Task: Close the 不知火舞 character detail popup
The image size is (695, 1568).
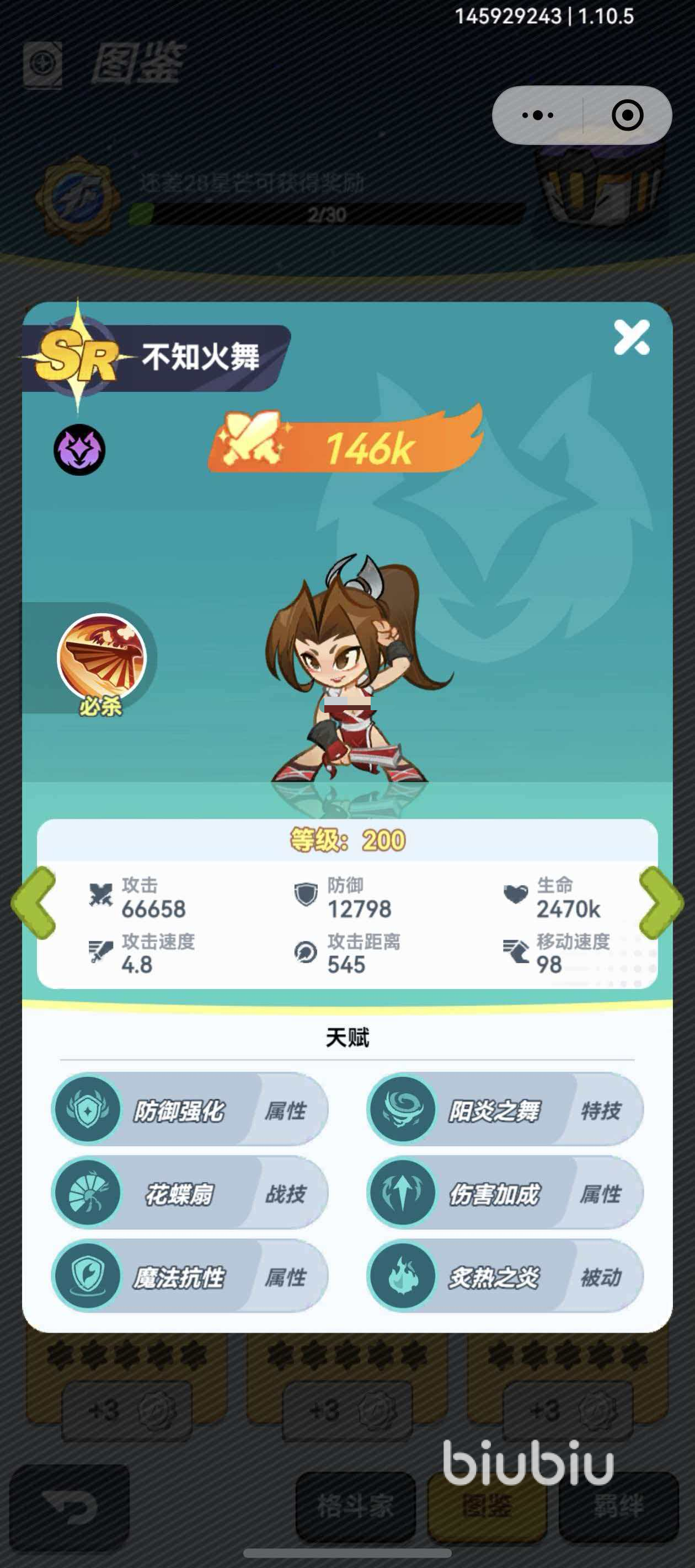Action: coord(631,337)
